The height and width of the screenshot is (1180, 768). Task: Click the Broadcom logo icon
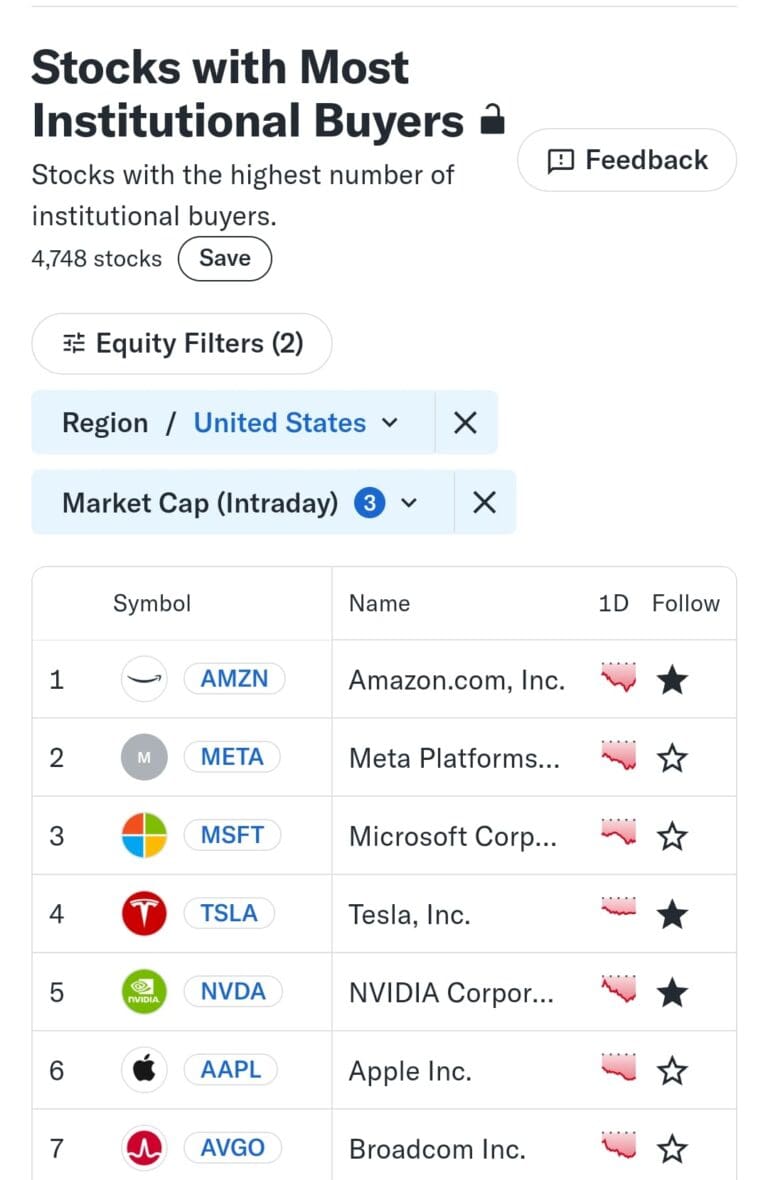(143, 1147)
